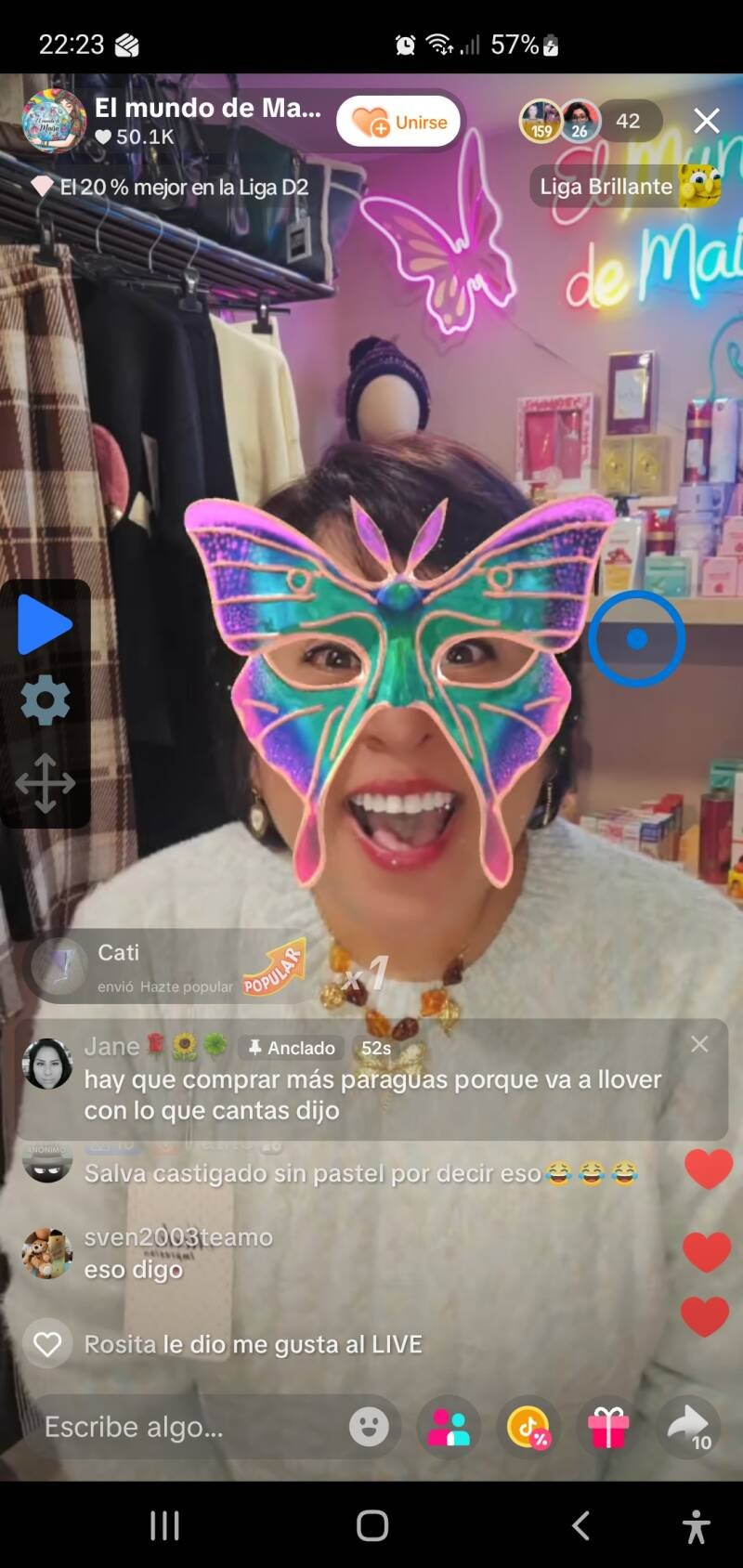
Task: Tap Unirse to join the fan club
Action: click(399, 121)
